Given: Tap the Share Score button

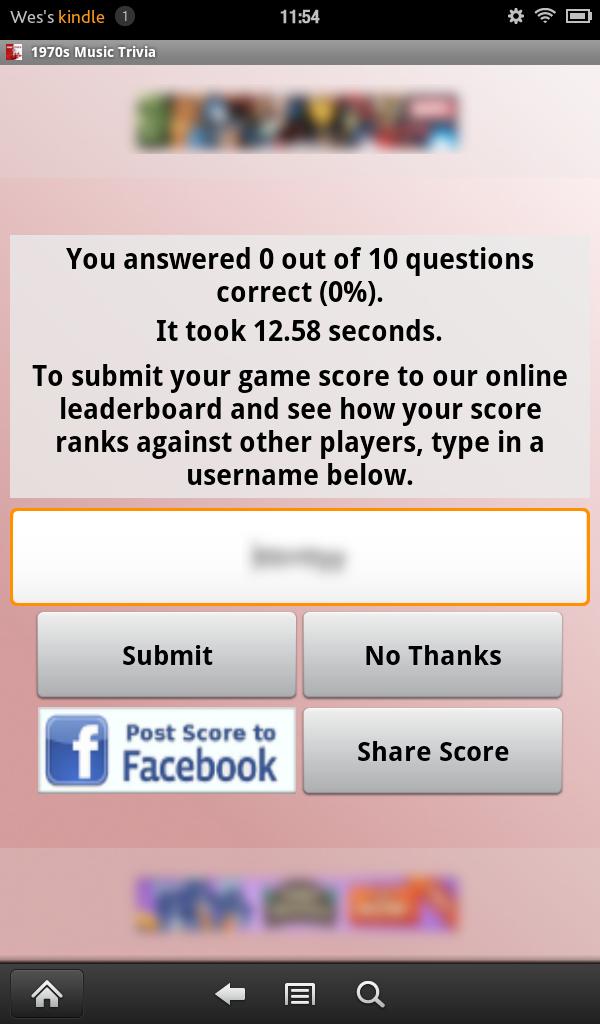Looking at the screenshot, I should point(432,751).
